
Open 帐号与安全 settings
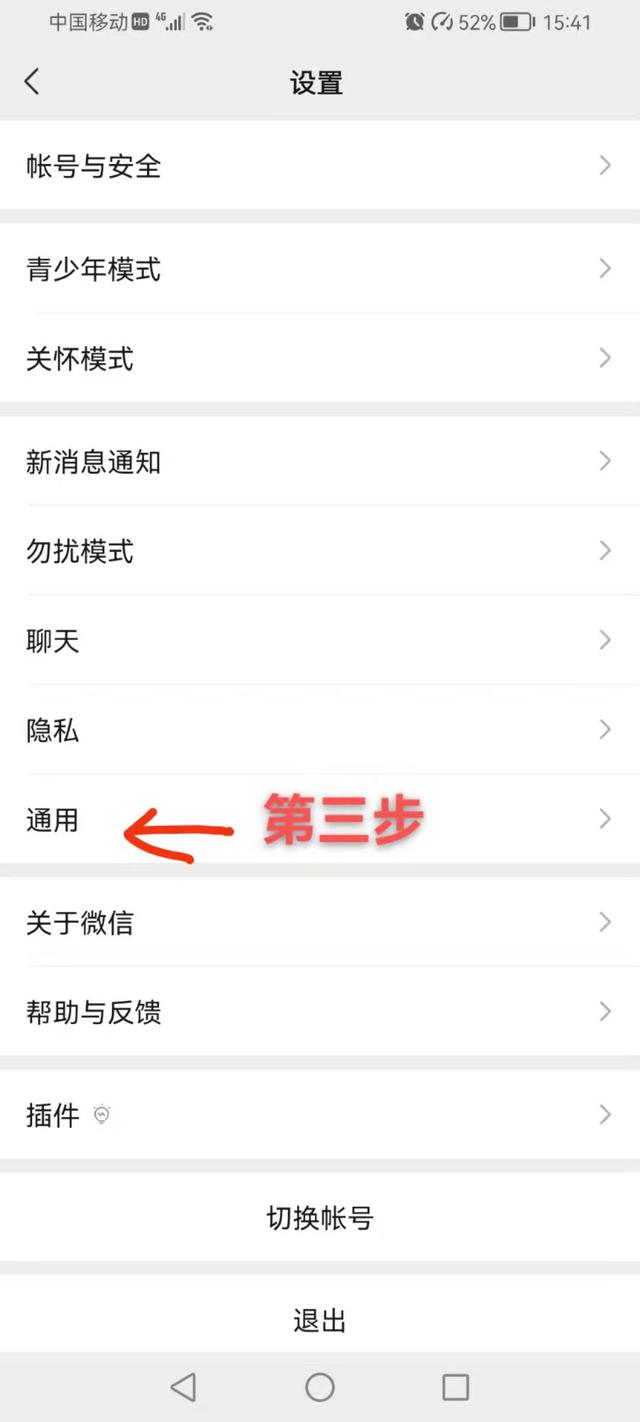point(320,166)
